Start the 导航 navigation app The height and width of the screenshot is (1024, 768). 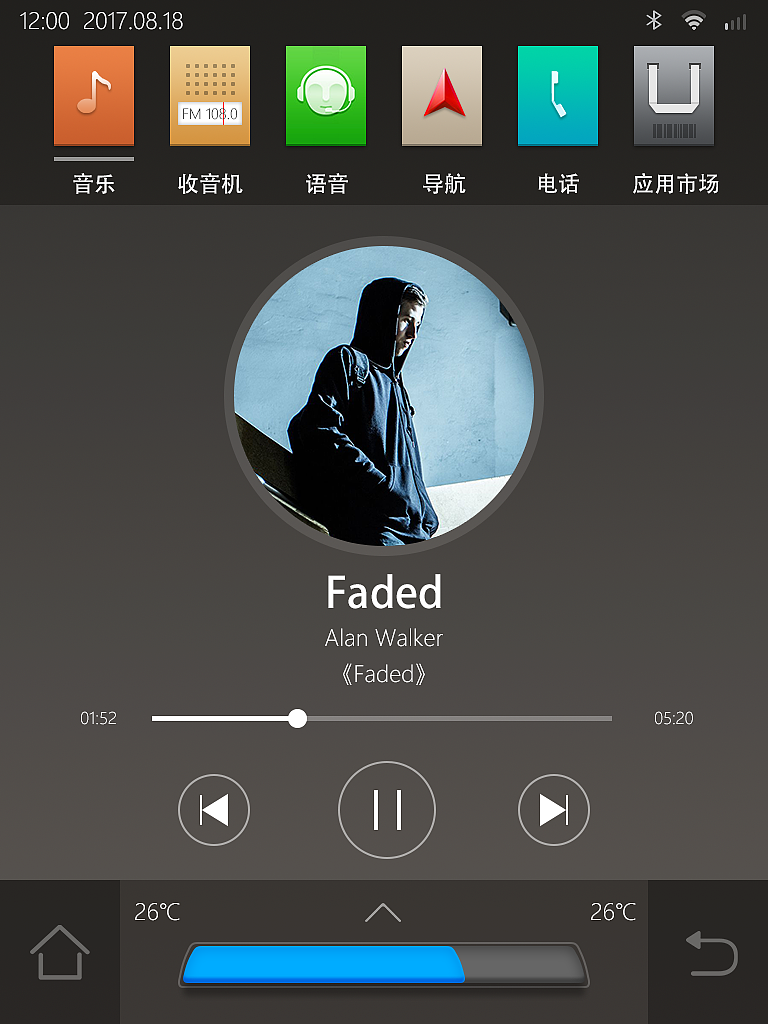pos(441,95)
